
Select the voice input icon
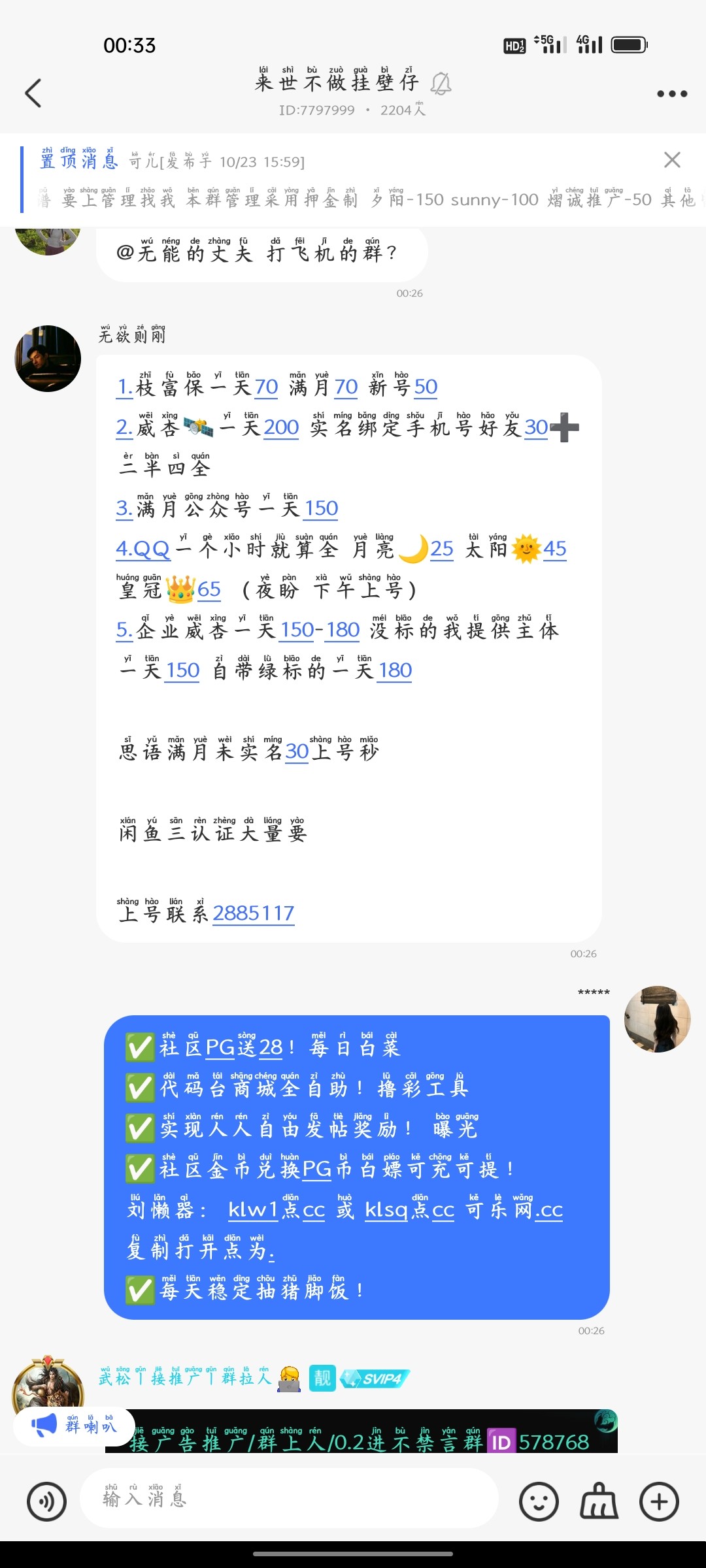point(46,1499)
